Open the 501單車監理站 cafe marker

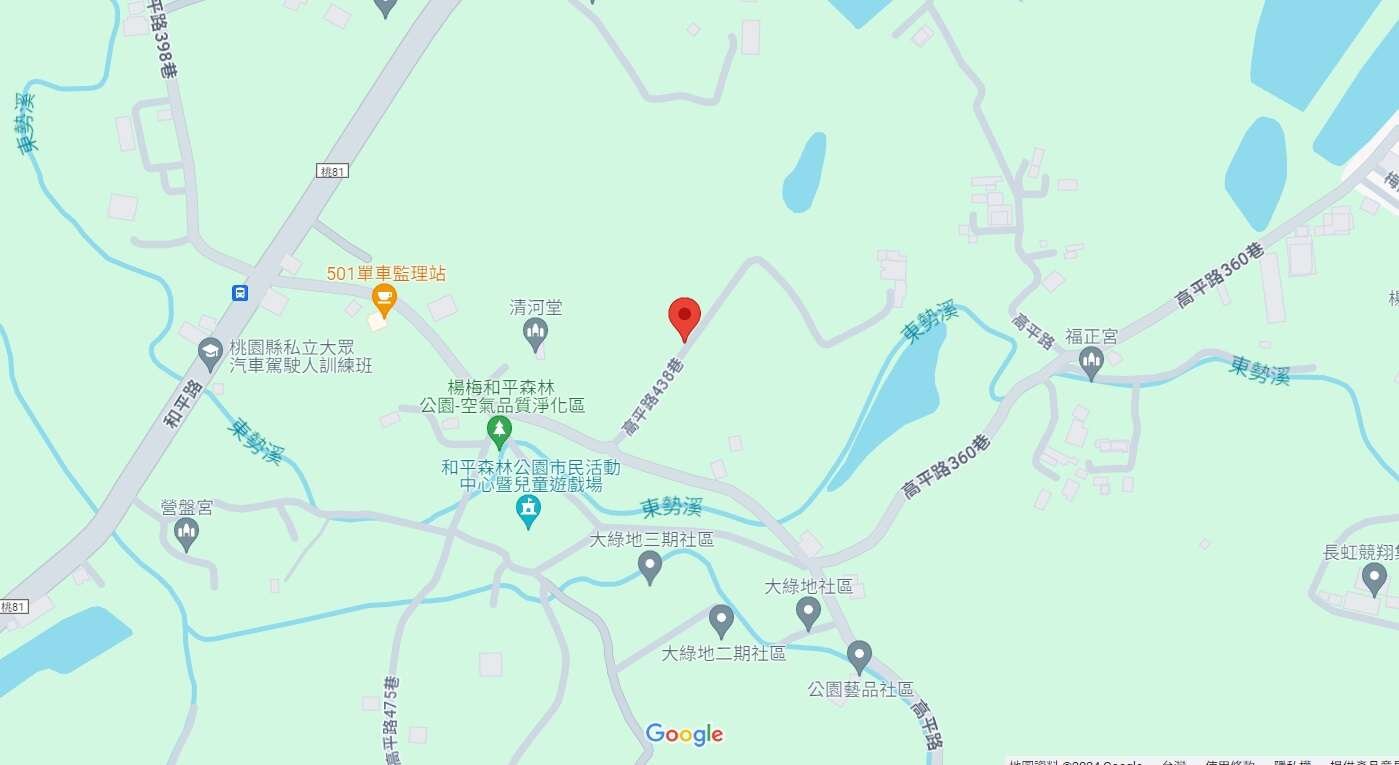384,298
